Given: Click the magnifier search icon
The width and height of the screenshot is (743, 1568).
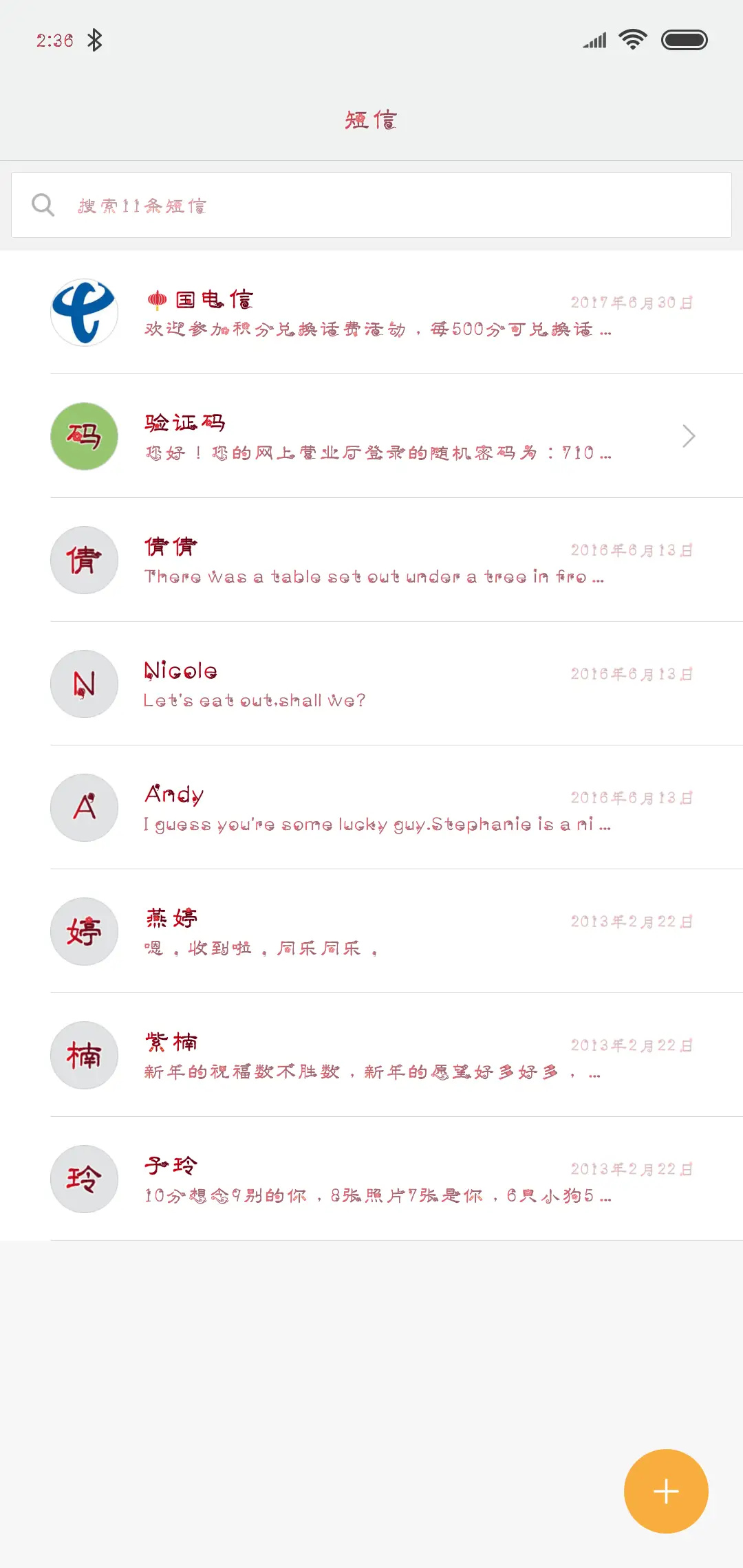Looking at the screenshot, I should point(43,204).
